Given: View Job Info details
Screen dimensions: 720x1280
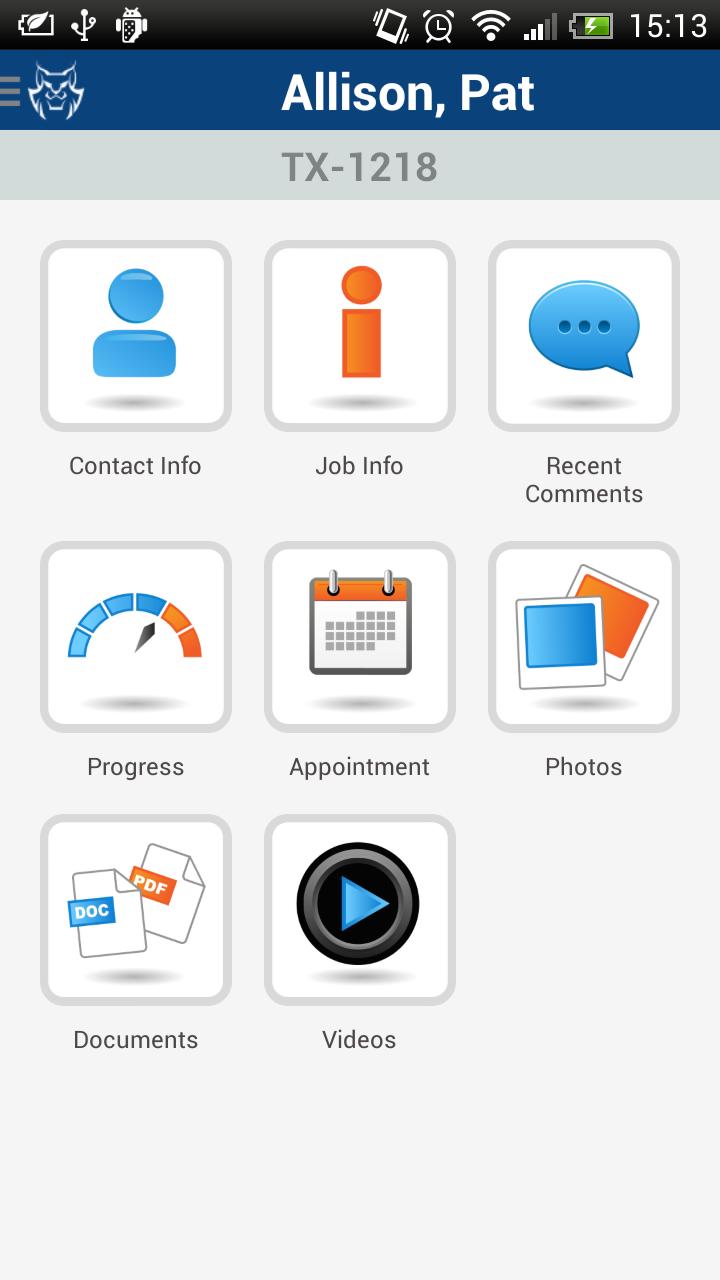Looking at the screenshot, I should coord(360,336).
